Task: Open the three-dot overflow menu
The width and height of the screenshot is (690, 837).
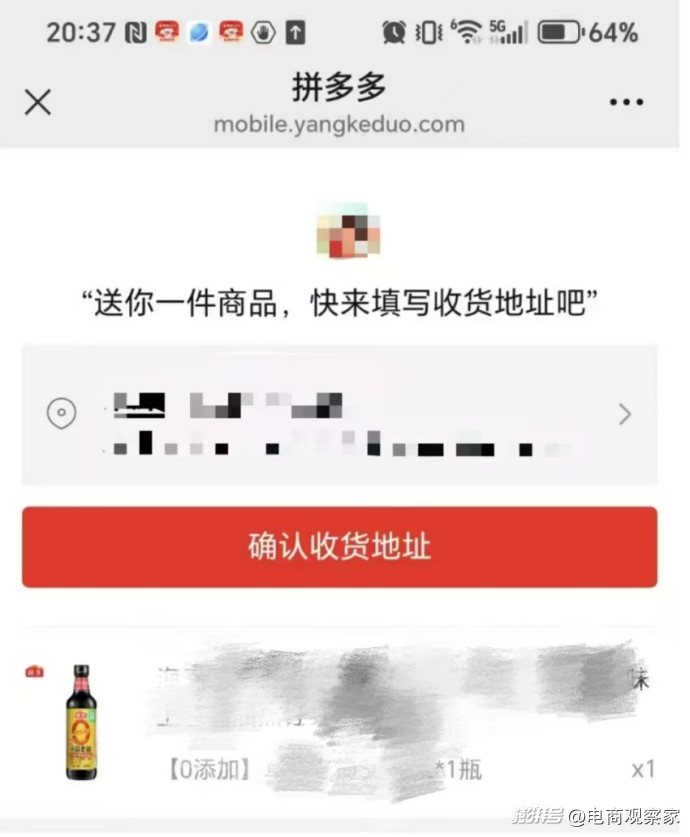Action: pos(626,102)
